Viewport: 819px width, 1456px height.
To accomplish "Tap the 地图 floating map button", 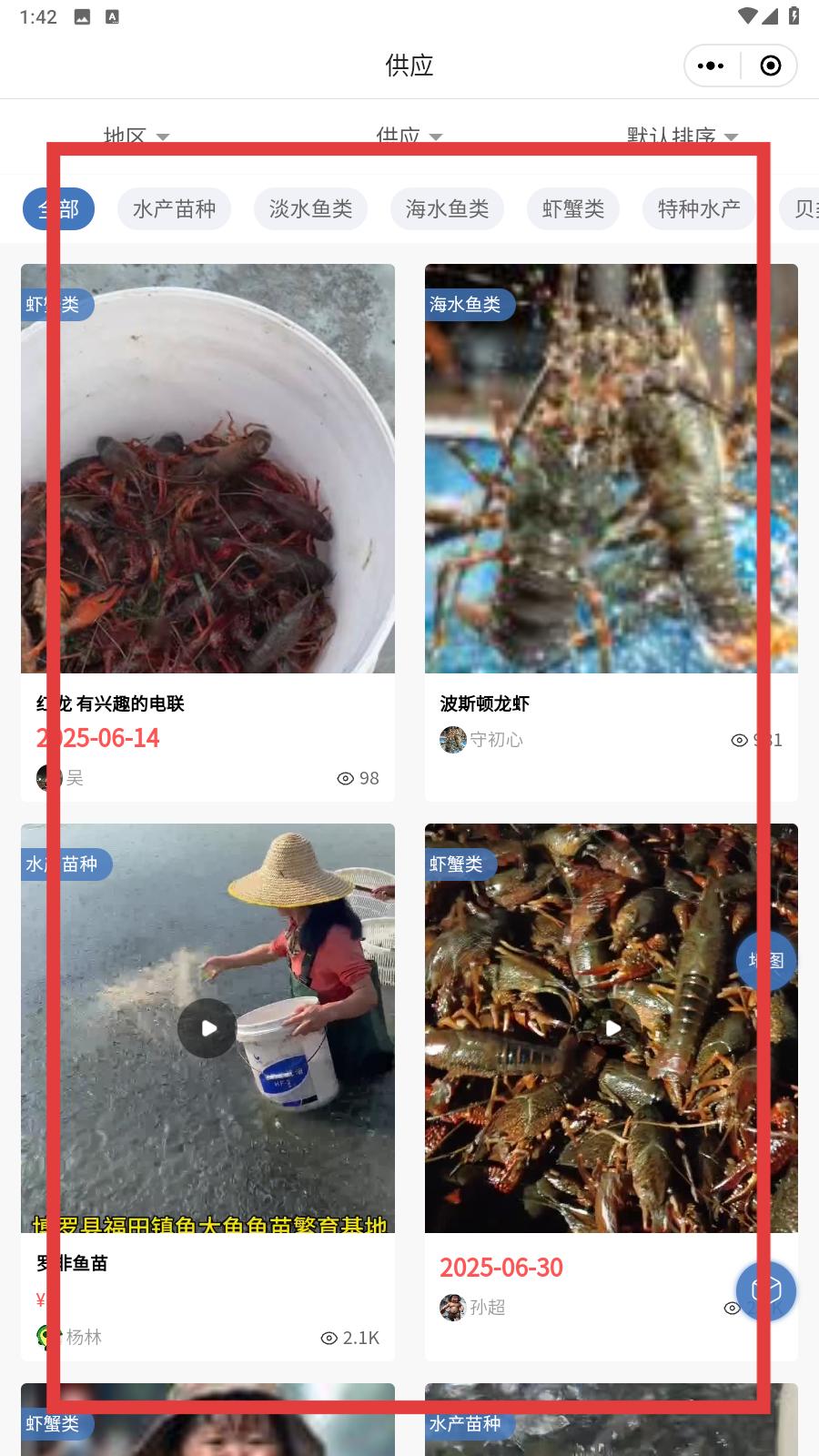I will (x=766, y=960).
